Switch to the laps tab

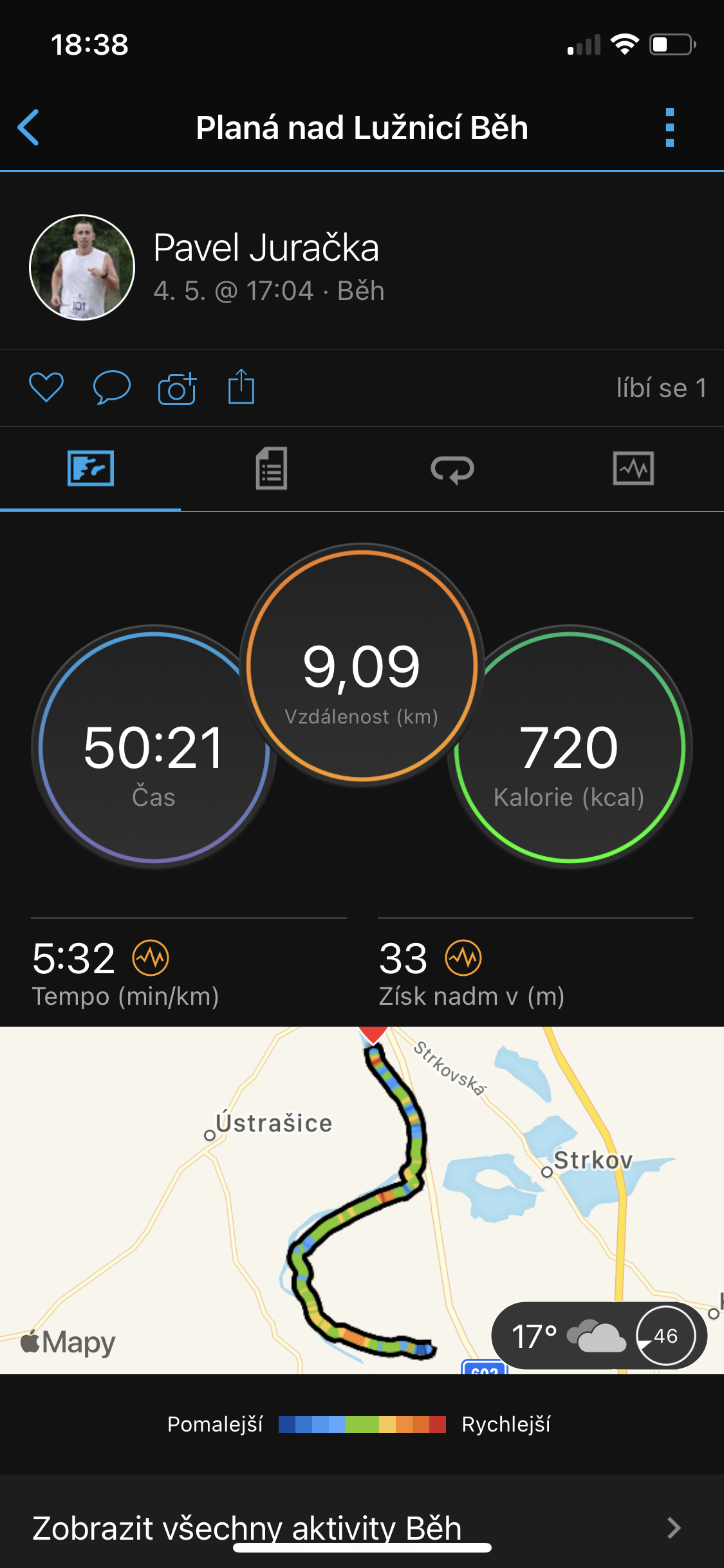pos(452,469)
